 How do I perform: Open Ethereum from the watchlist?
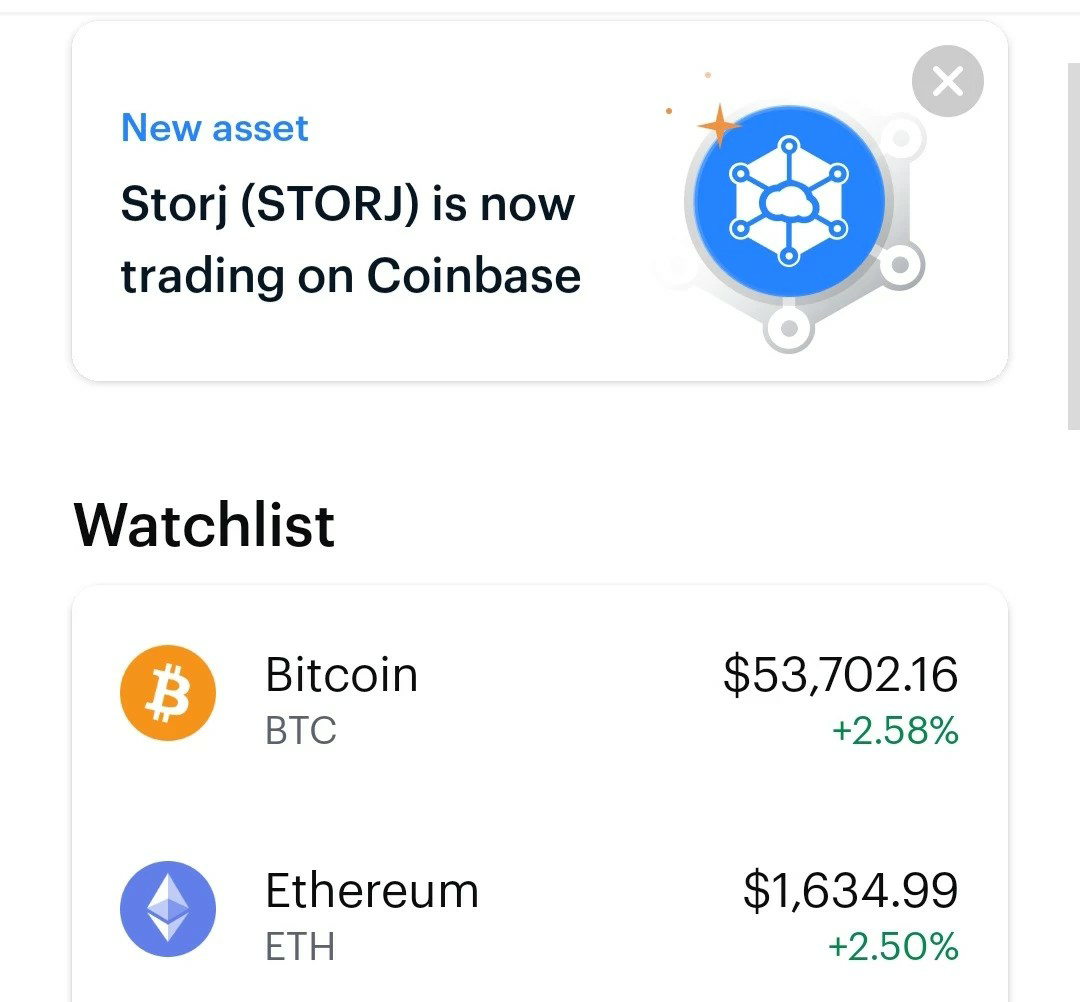[x=539, y=909]
